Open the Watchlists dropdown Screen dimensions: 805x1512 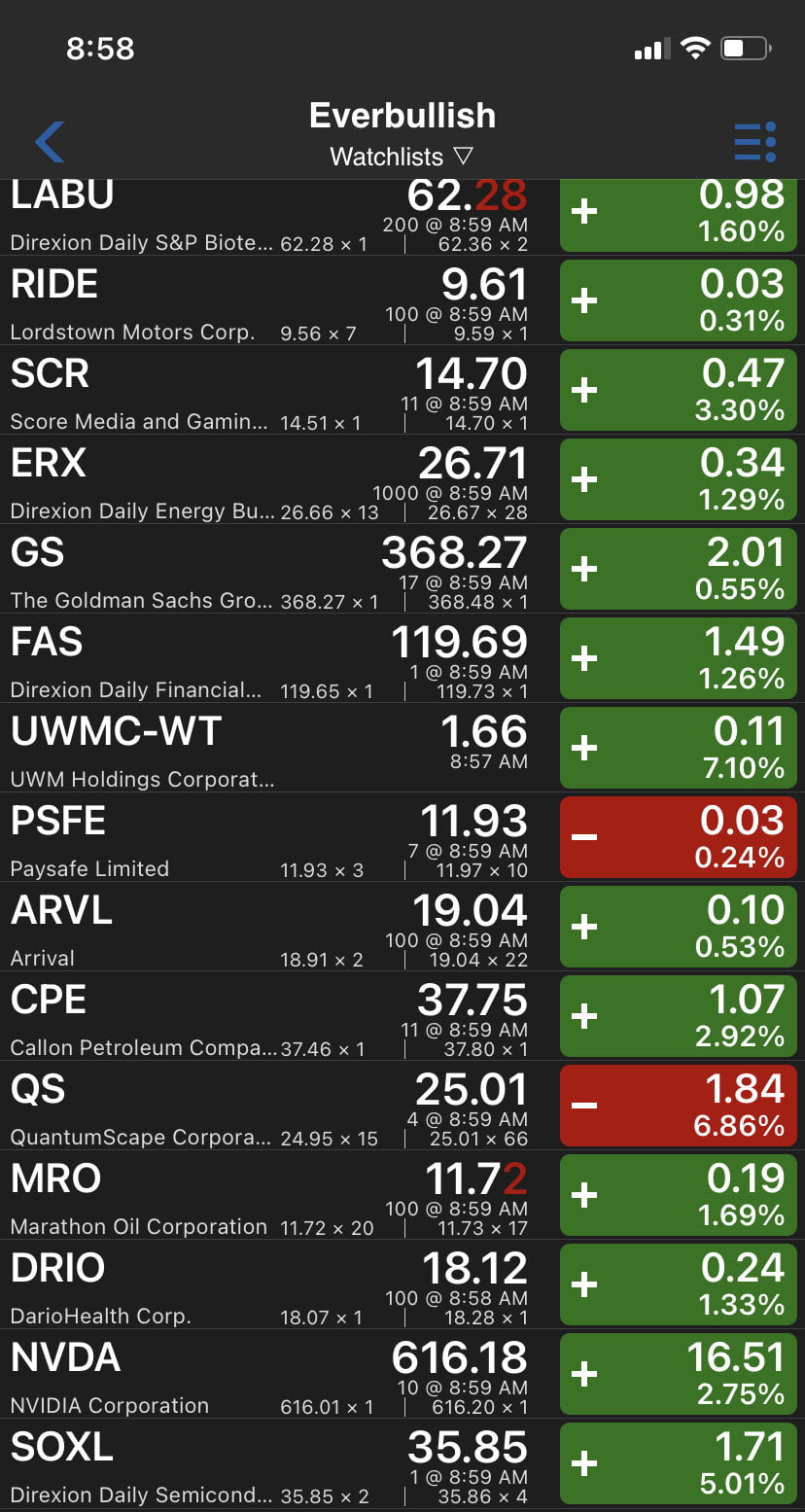click(x=401, y=157)
